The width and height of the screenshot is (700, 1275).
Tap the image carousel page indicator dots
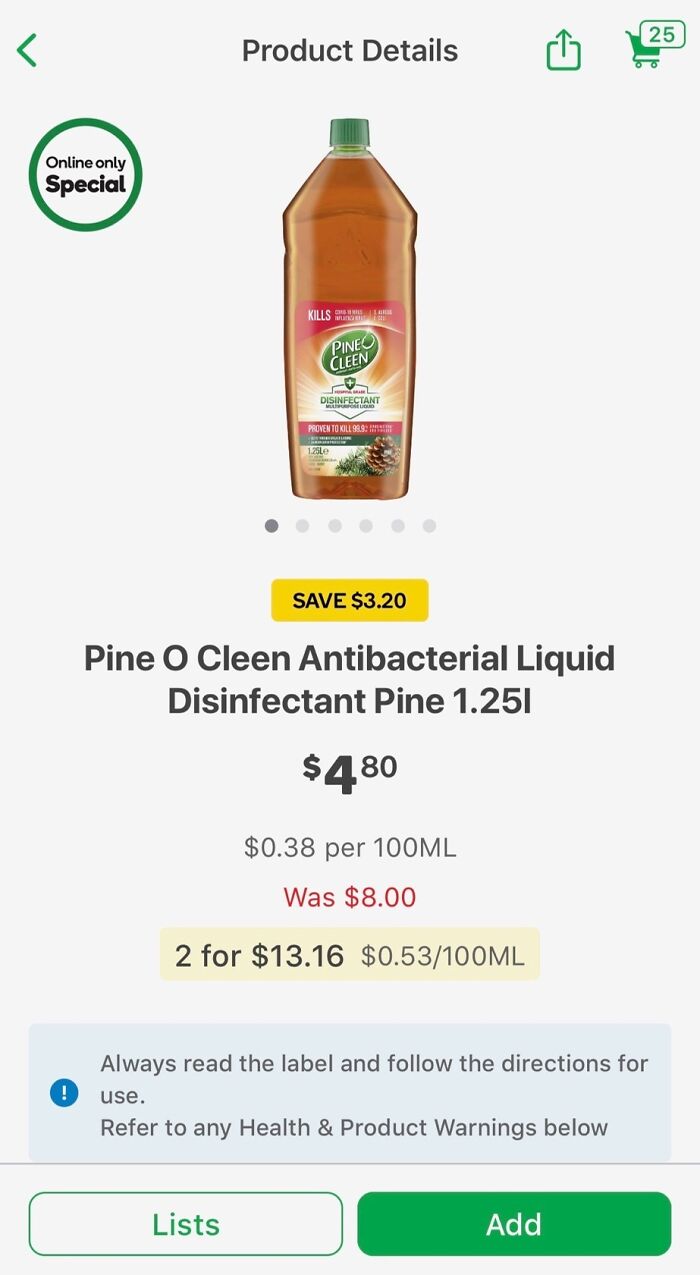[350, 526]
